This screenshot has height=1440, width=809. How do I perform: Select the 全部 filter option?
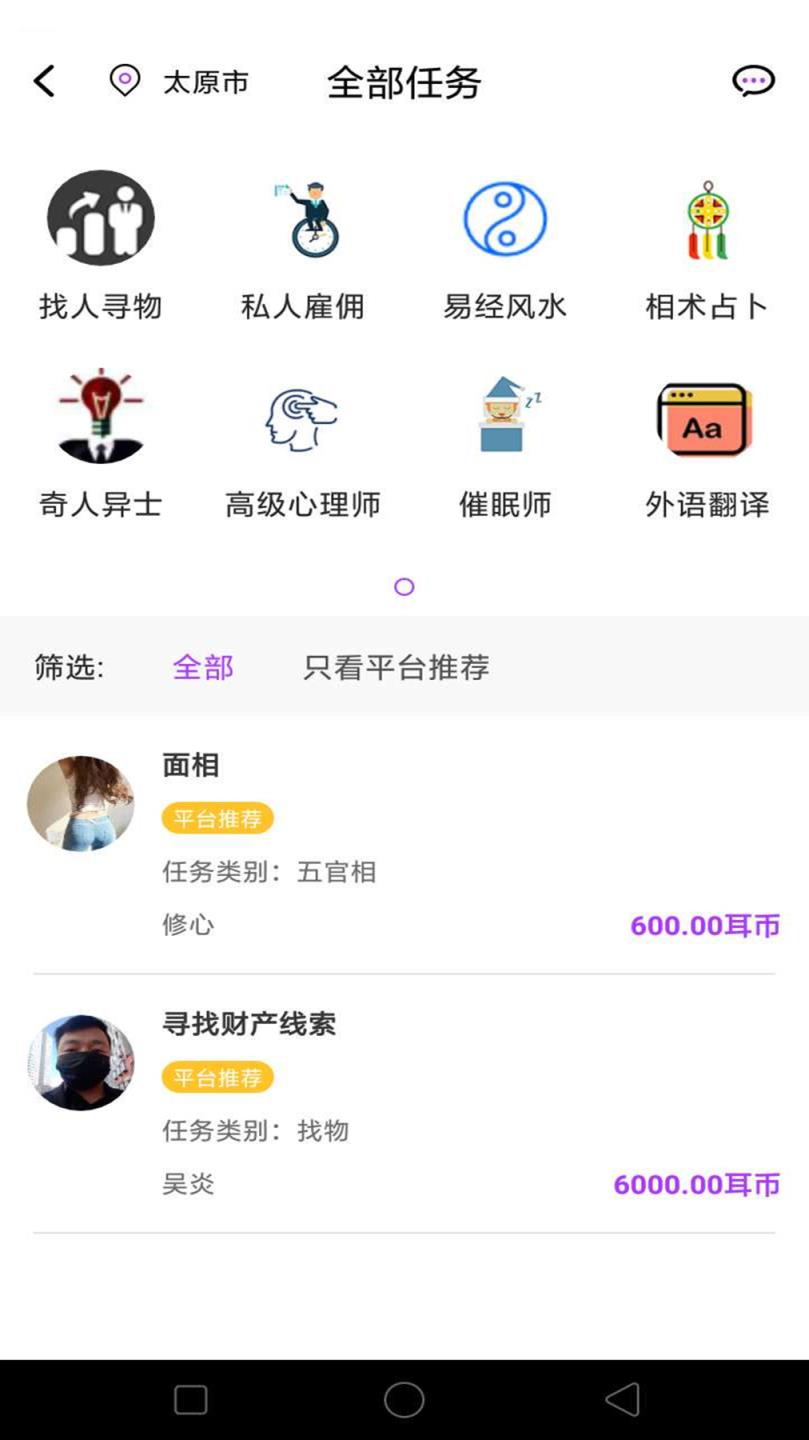tap(203, 667)
